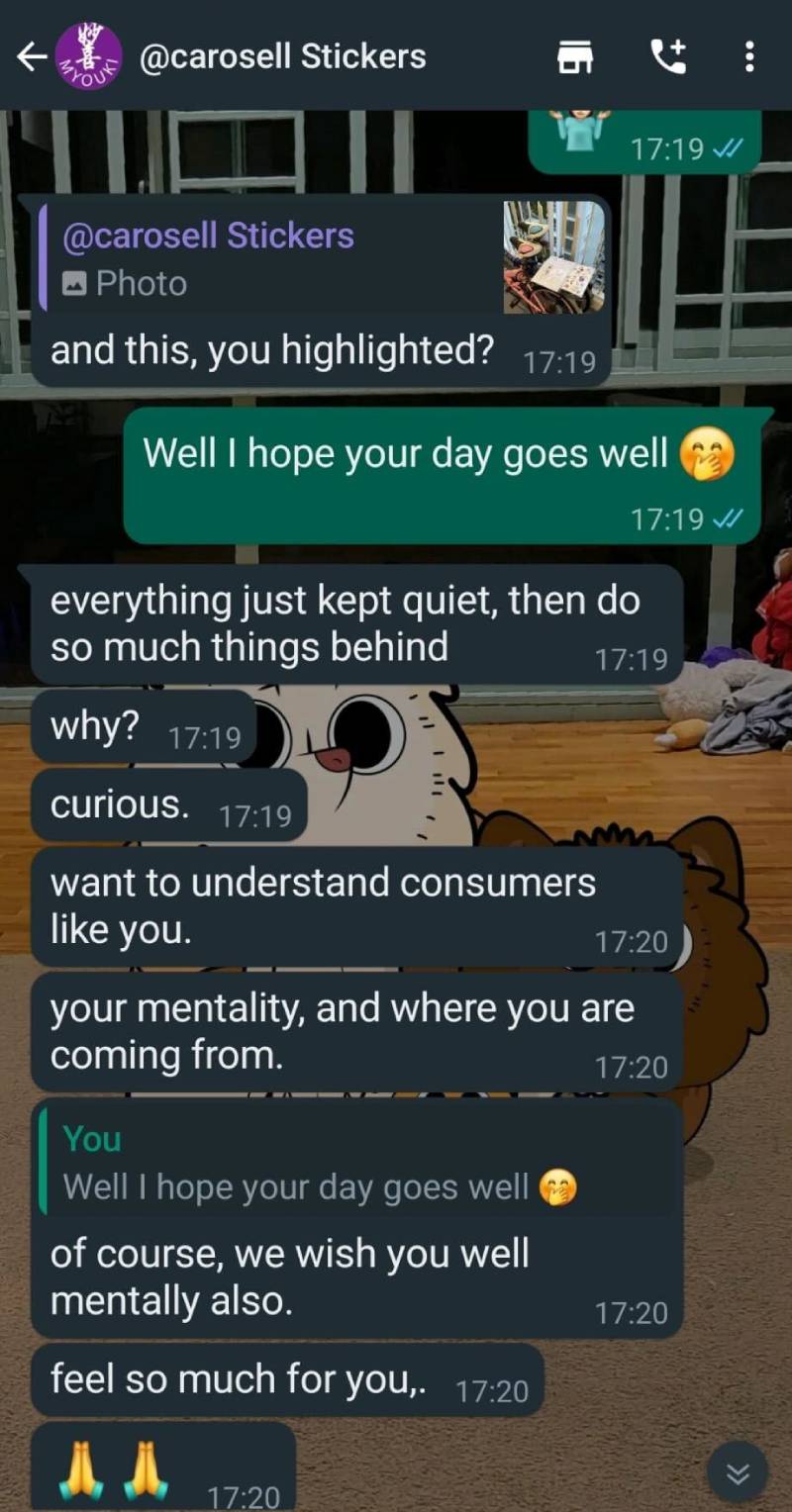Open @carosell Stickers contact info
Image resolution: width=792 pixels, height=1512 pixels.
283,57
